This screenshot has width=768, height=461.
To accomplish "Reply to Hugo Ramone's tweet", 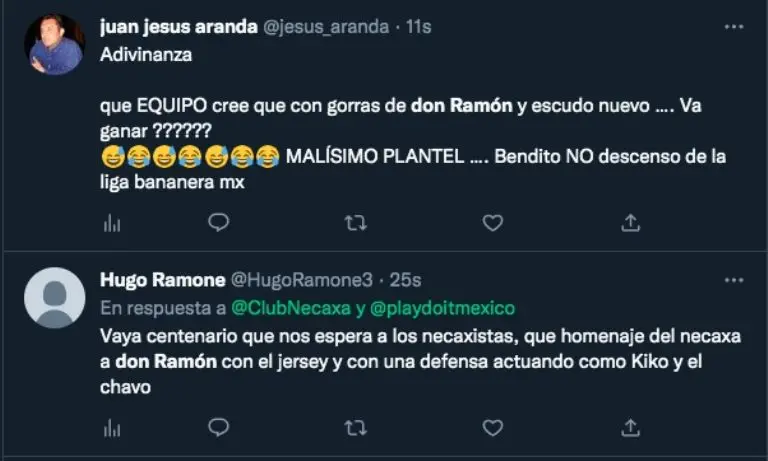I will pos(218,427).
